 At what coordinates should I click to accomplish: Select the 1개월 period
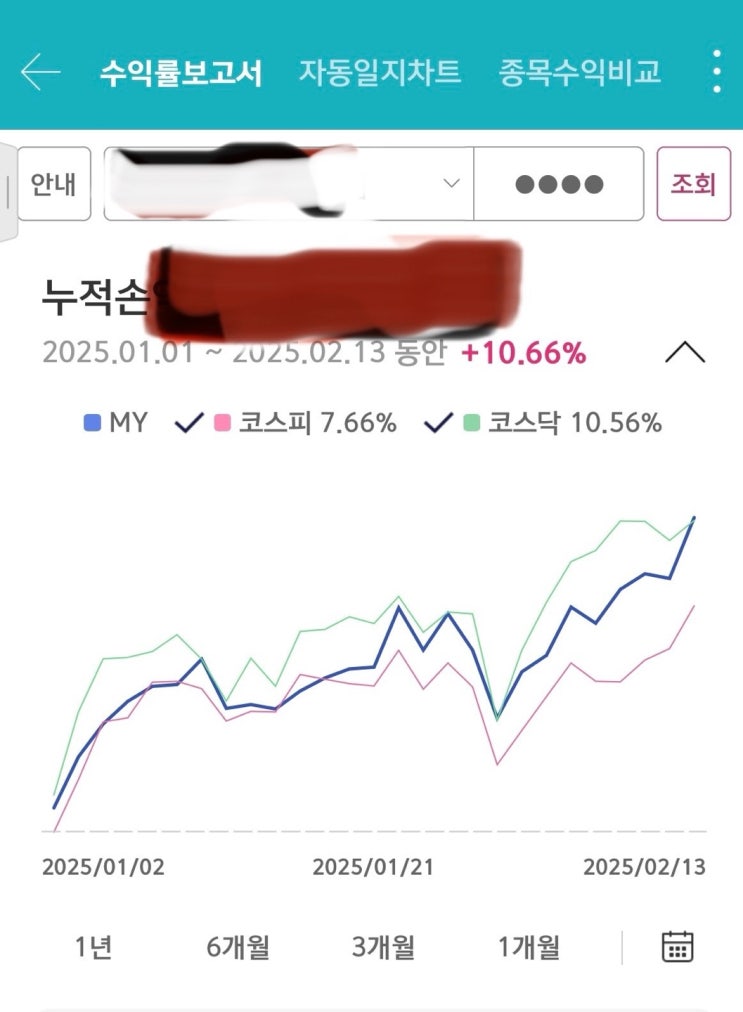[528, 947]
